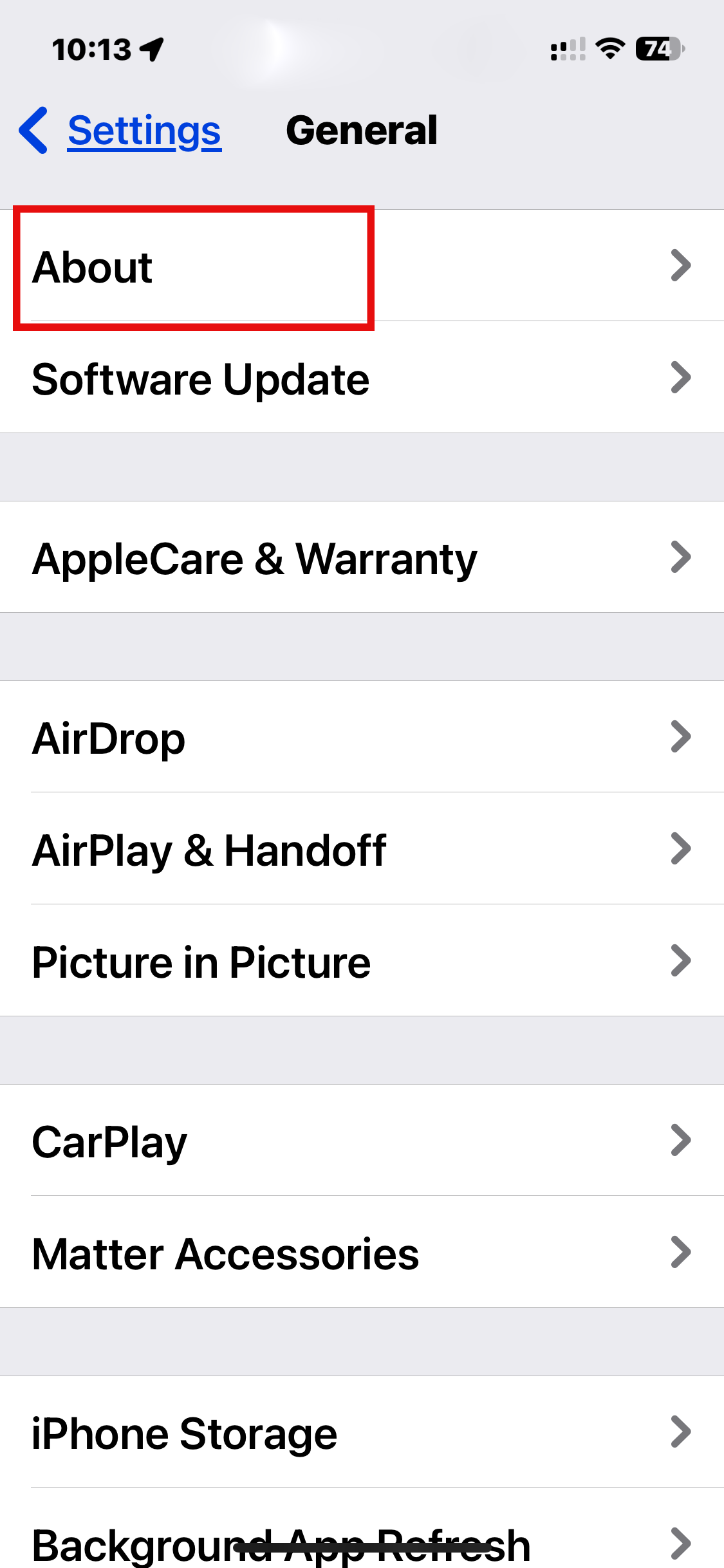Image resolution: width=724 pixels, height=1568 pixels.
Task: Open the About row
Action: 362,266
